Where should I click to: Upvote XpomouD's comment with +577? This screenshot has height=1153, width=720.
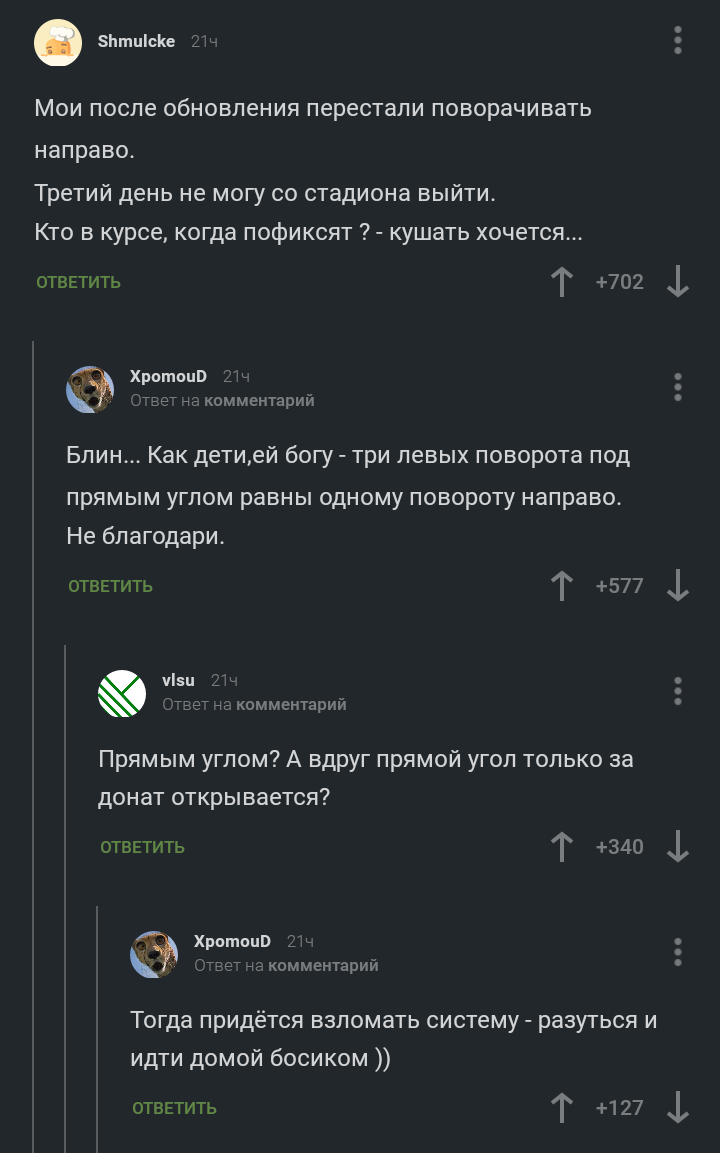(x=562, y=586)
